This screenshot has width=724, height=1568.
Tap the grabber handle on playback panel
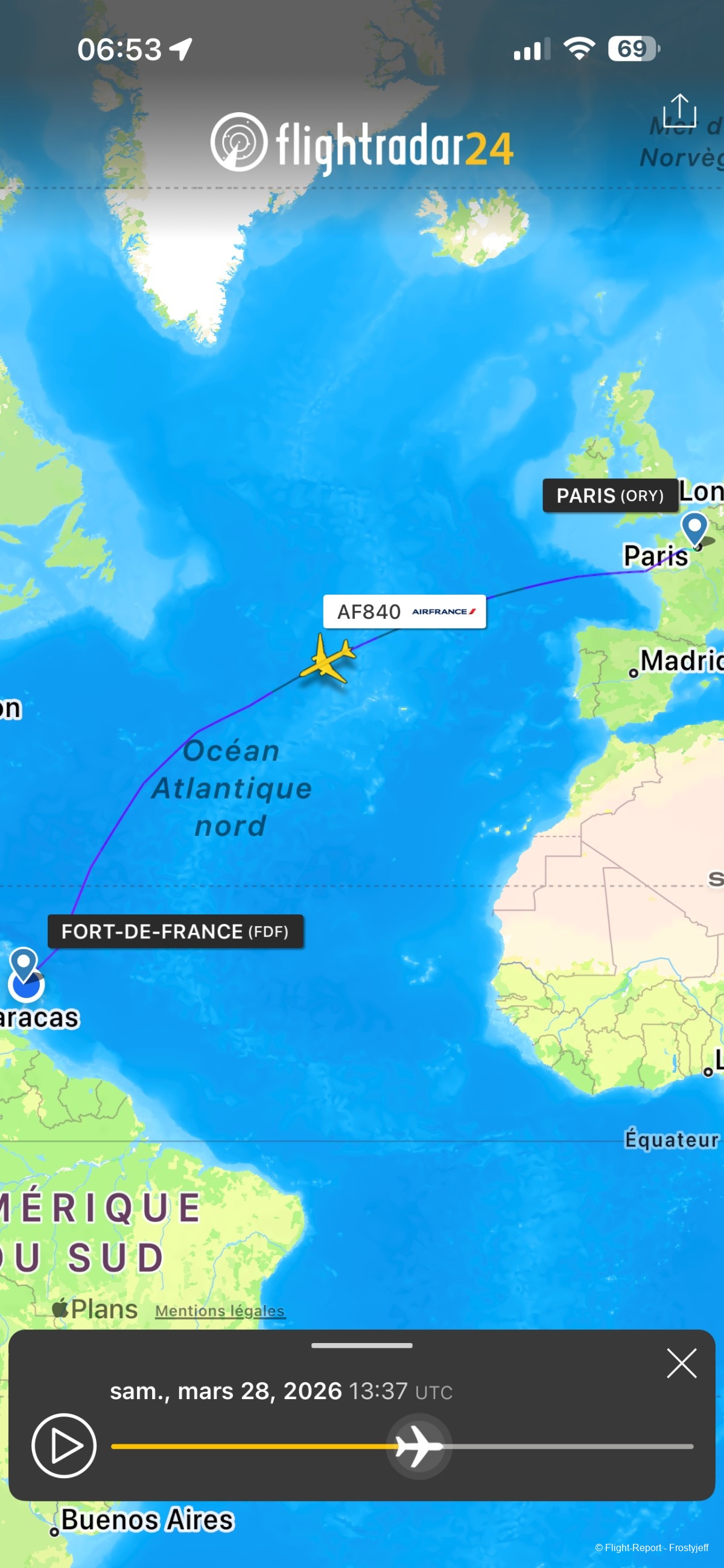pyautogui.click(x=361, y=1345)
